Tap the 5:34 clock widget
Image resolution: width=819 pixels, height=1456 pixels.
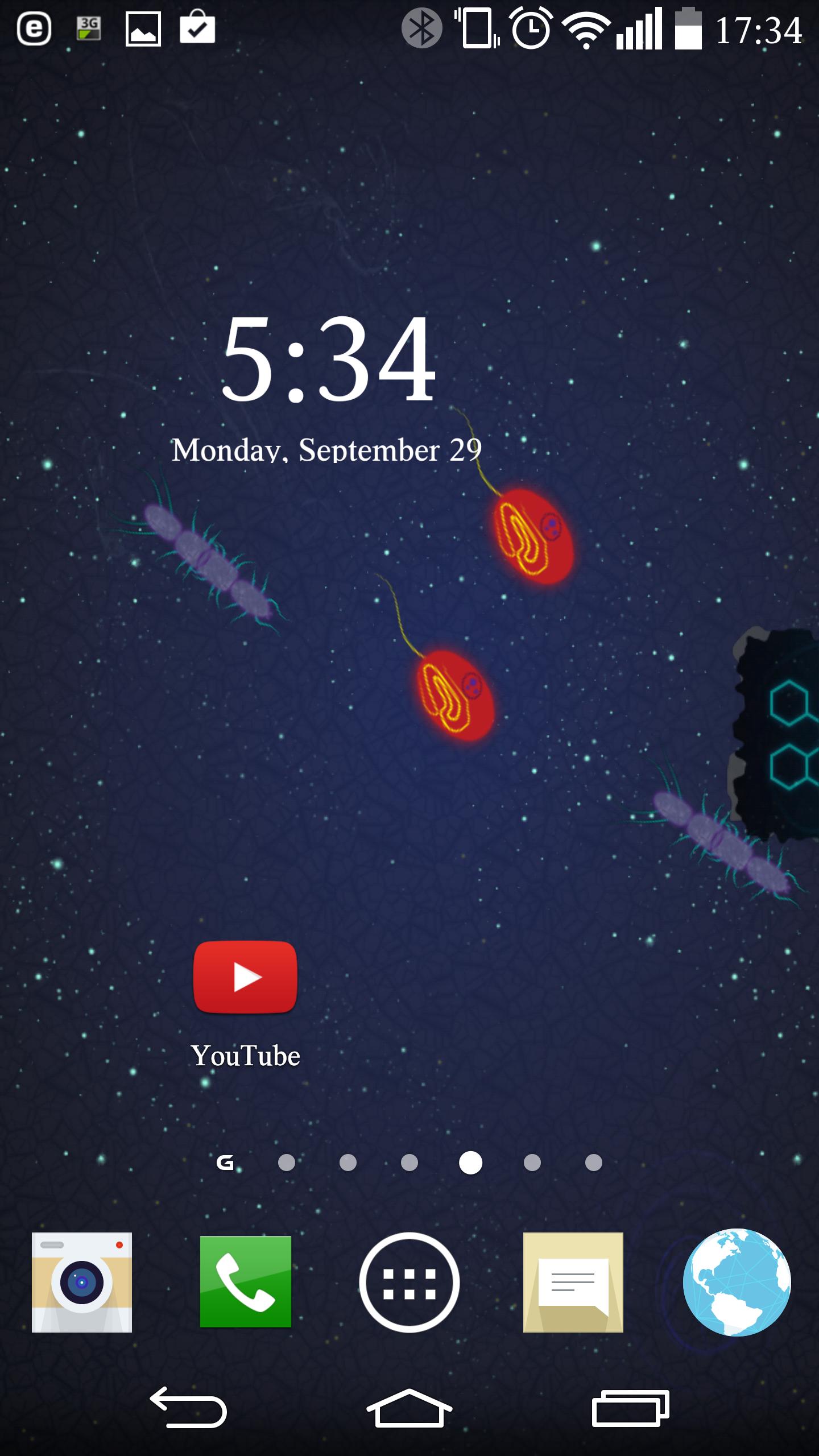click(328, 358)
